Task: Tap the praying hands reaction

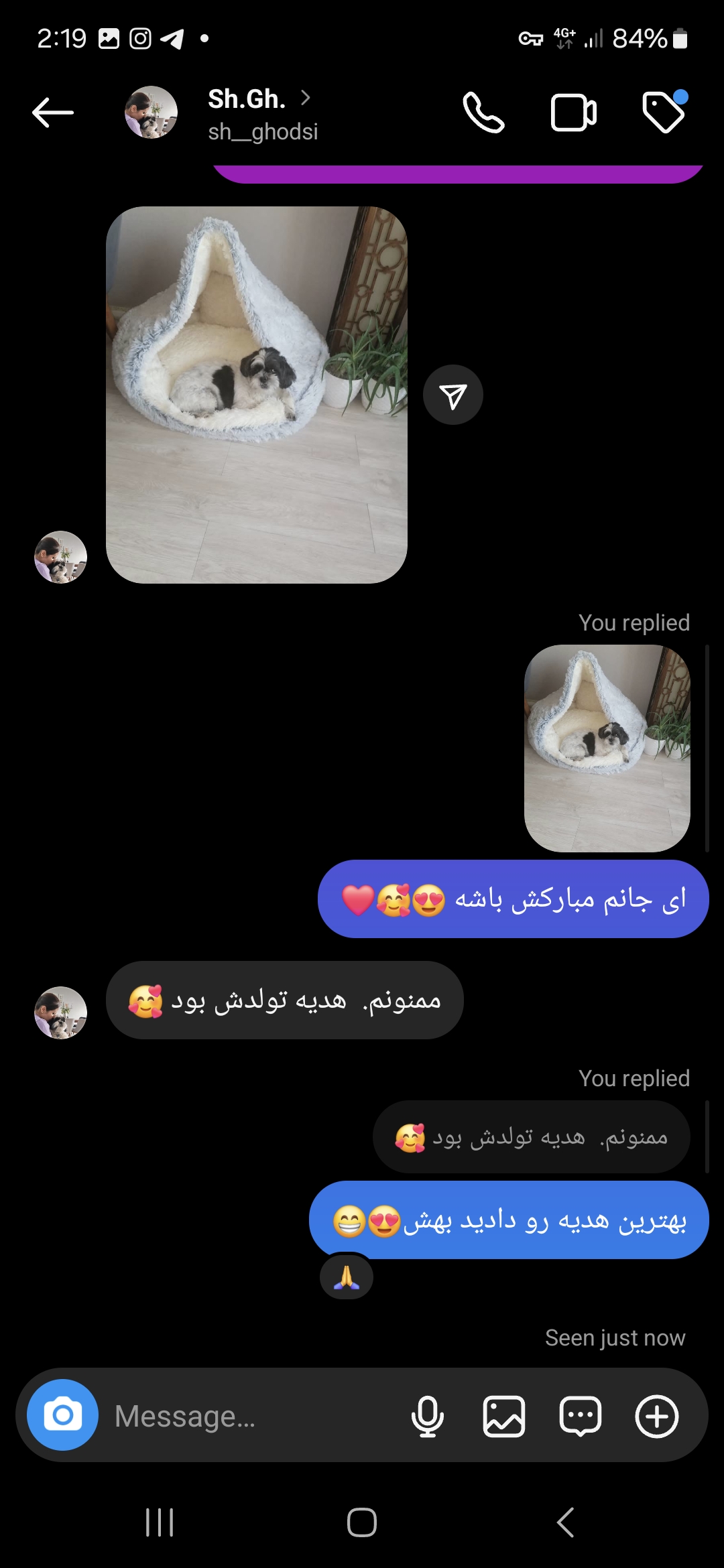Action: point(347,1277)
